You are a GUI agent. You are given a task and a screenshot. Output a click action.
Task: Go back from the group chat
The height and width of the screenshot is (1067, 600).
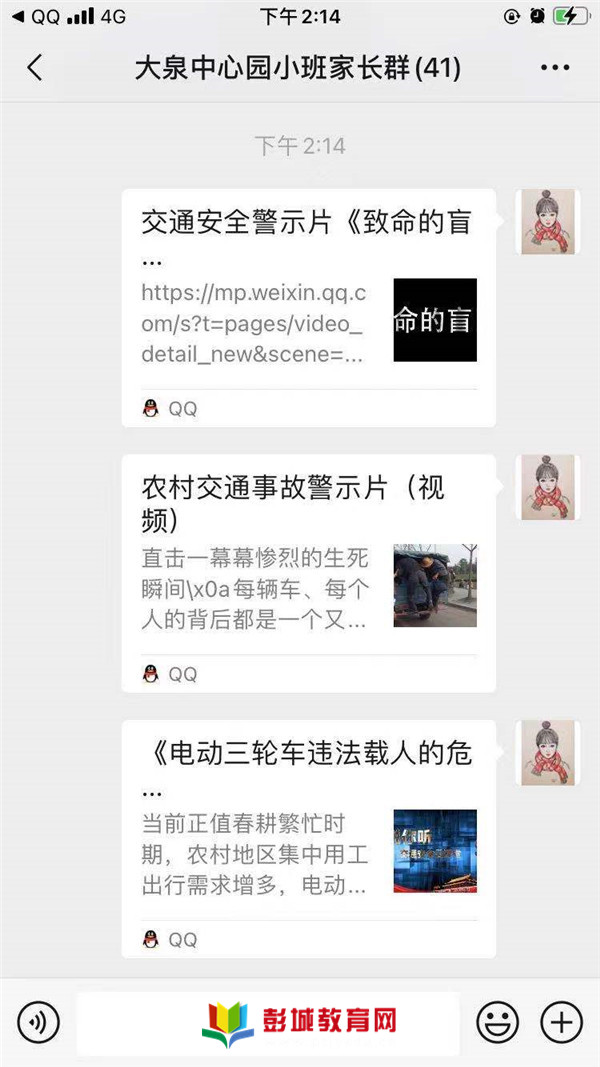[x=35, y=68]
